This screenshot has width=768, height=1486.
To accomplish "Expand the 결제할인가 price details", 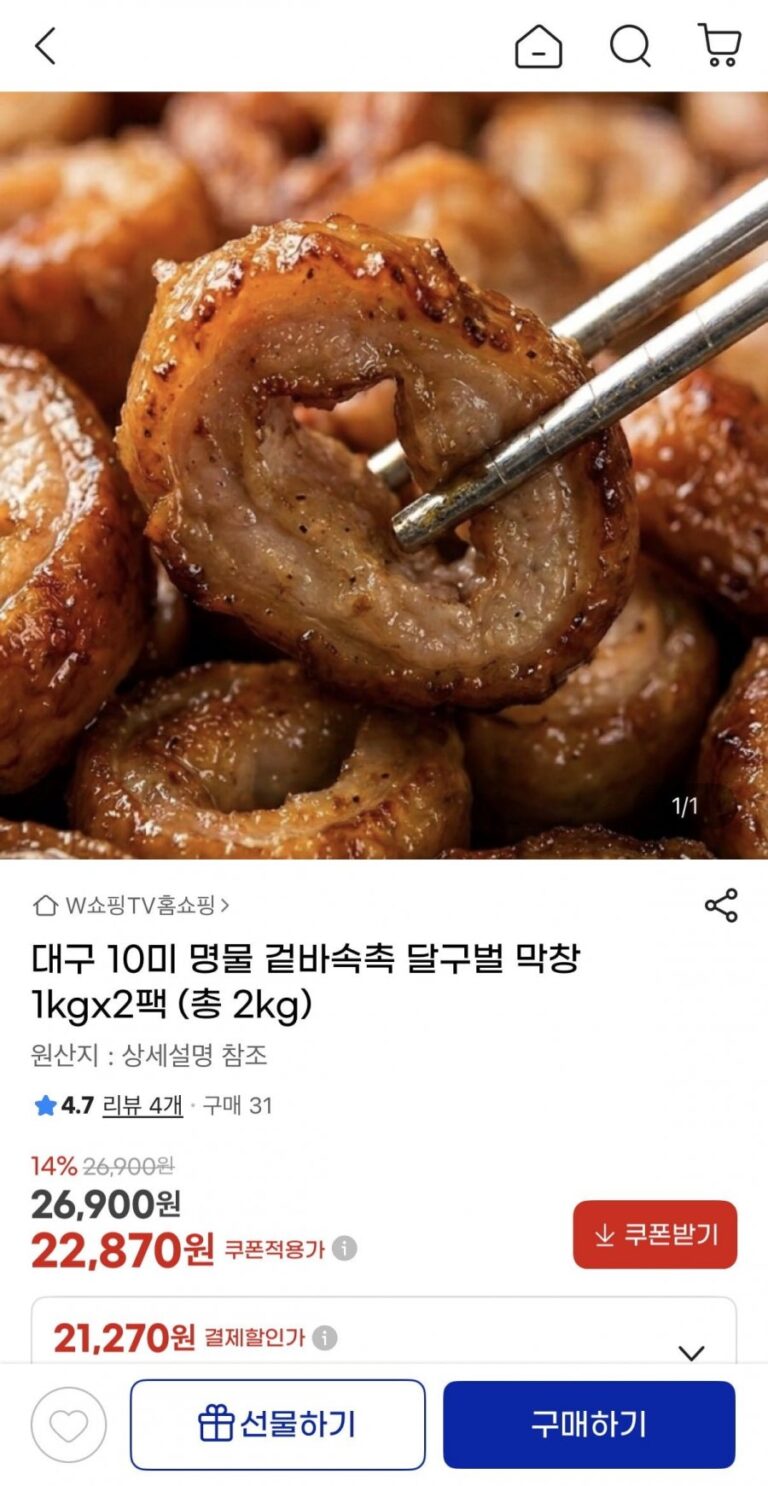I will pos(691,1352).
